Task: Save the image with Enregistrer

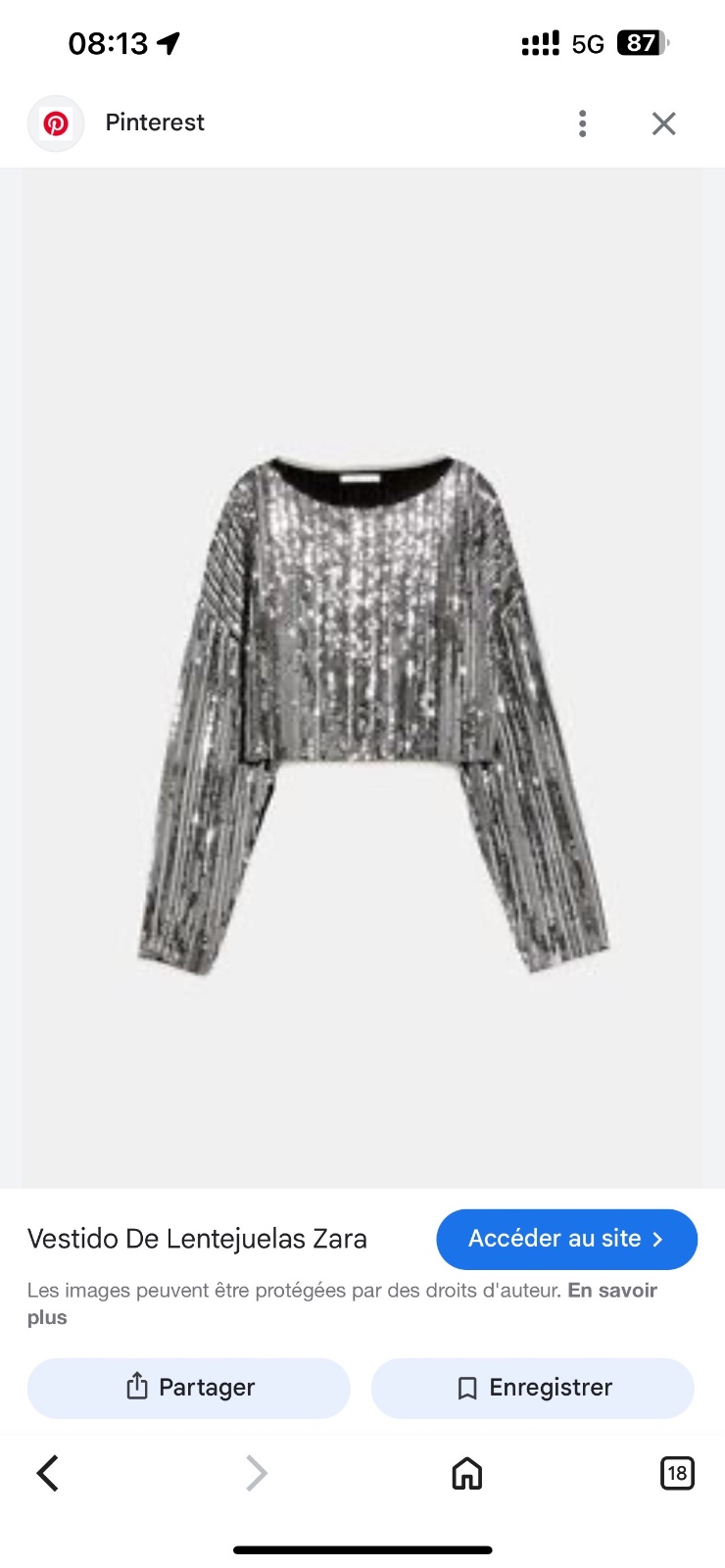Action: click(x=532, y=1387)
